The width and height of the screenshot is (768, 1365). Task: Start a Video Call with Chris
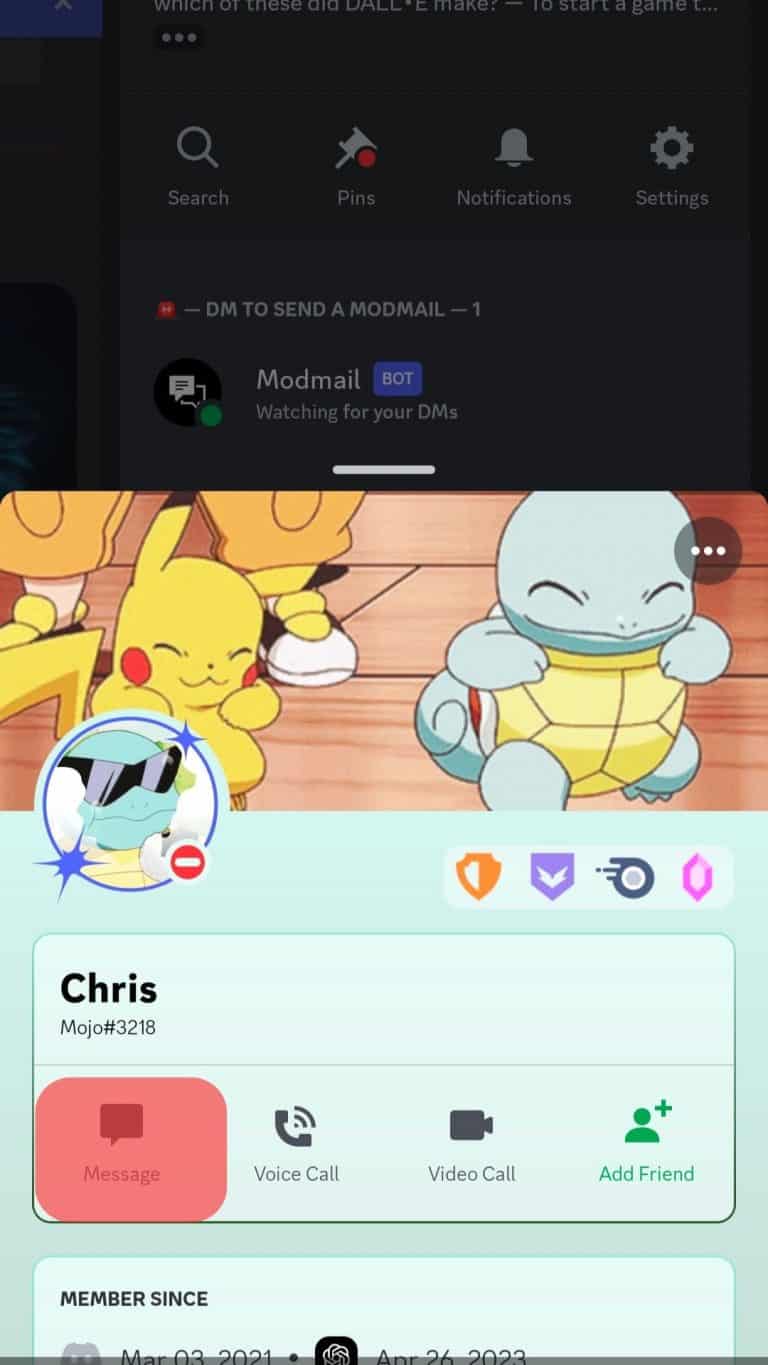point(472,1148)
